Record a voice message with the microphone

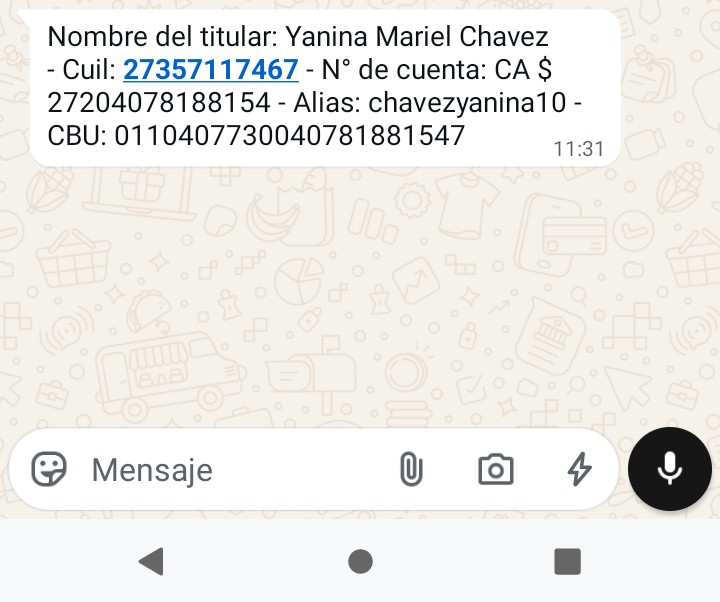point(669,469)
